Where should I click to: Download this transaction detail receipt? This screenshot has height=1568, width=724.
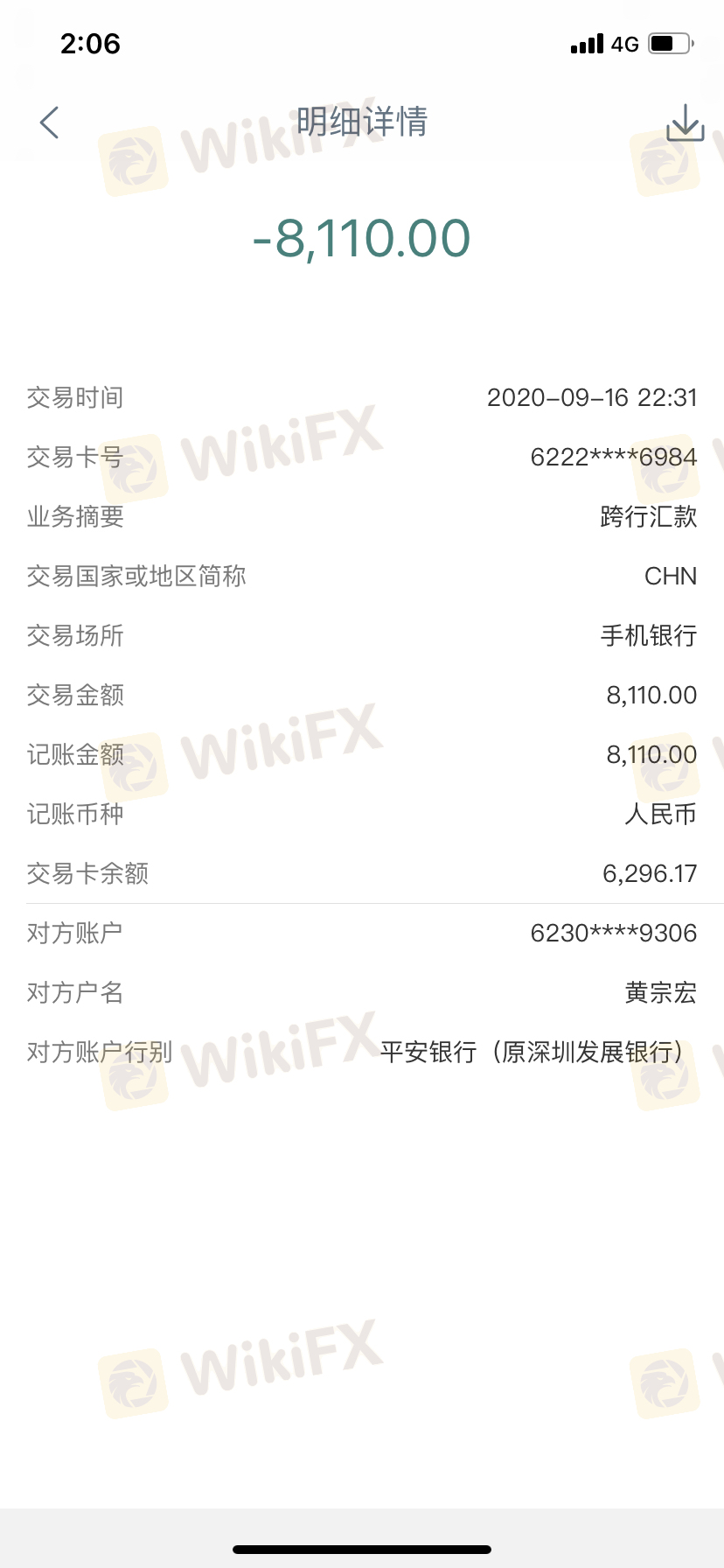[685, 123]
